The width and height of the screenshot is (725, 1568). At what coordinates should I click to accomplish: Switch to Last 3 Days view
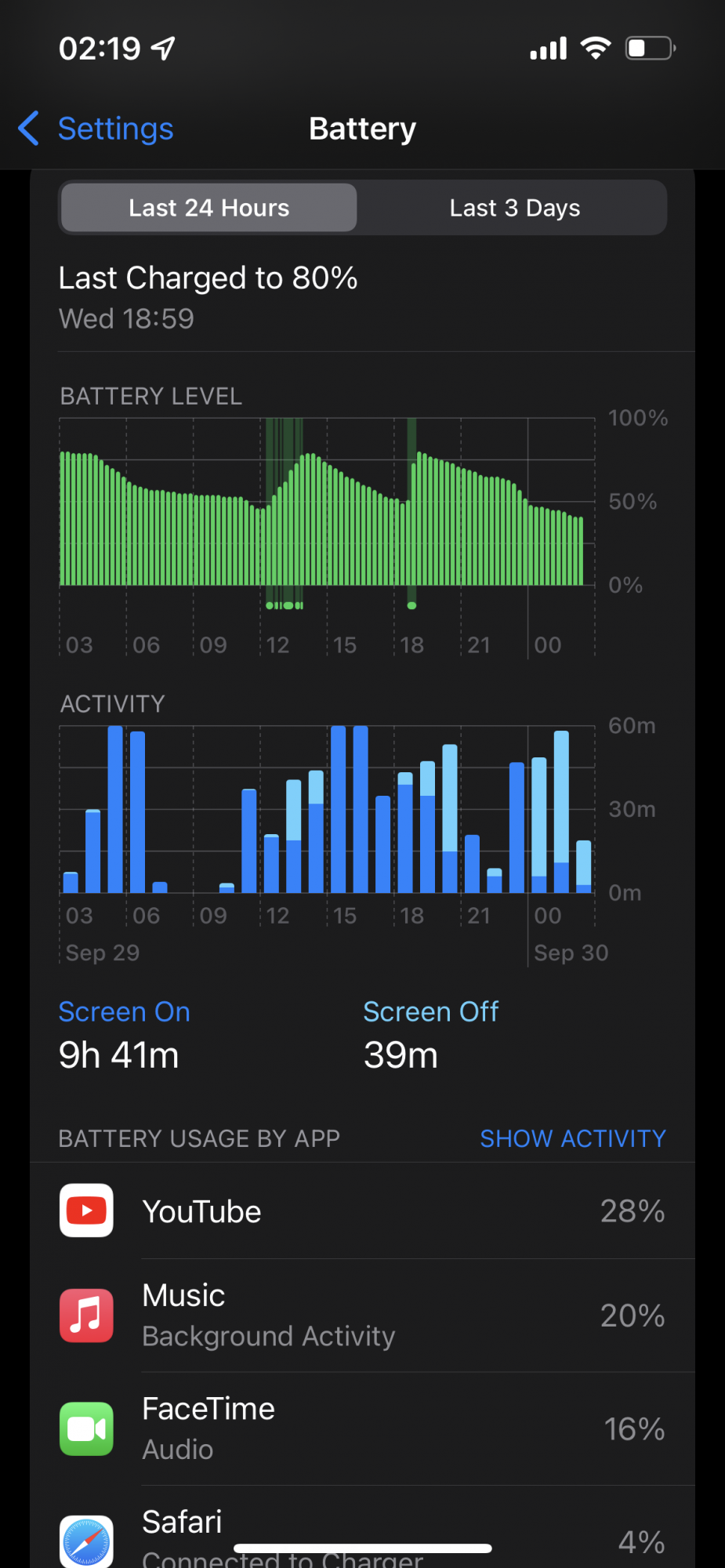514,208
